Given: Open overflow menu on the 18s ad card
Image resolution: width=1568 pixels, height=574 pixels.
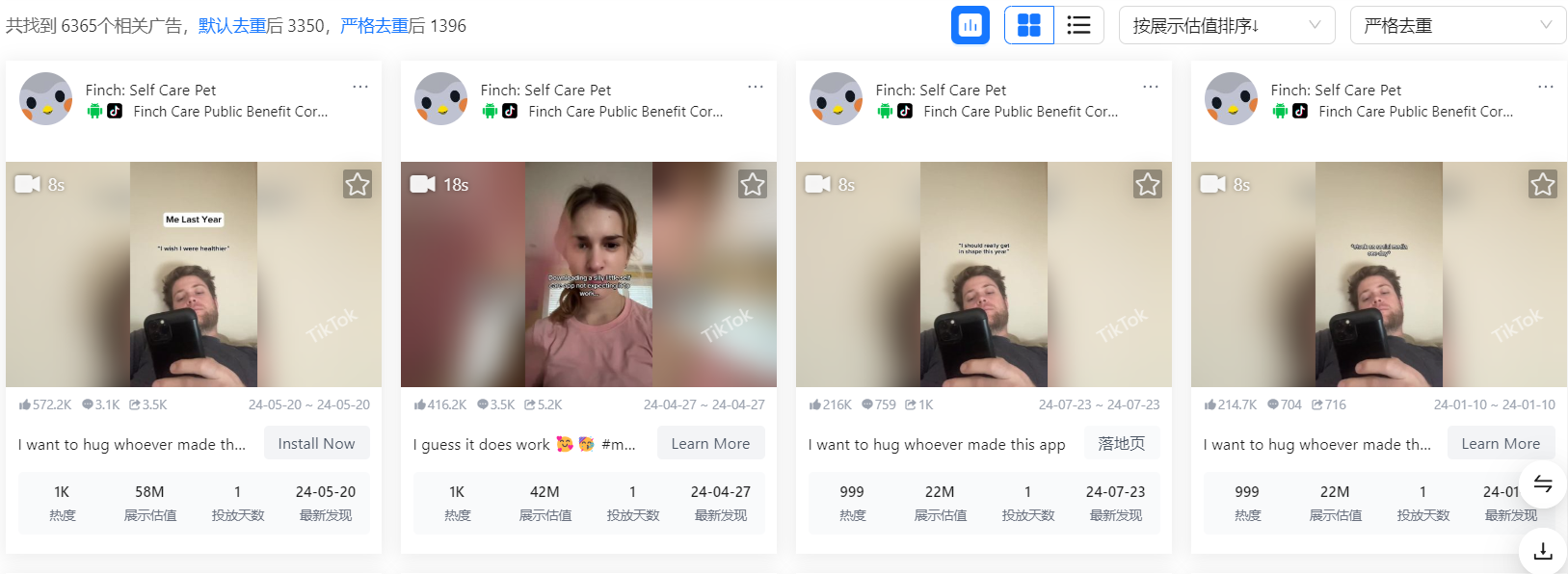Looking at the screenshot, I should [x=756, y=87].
